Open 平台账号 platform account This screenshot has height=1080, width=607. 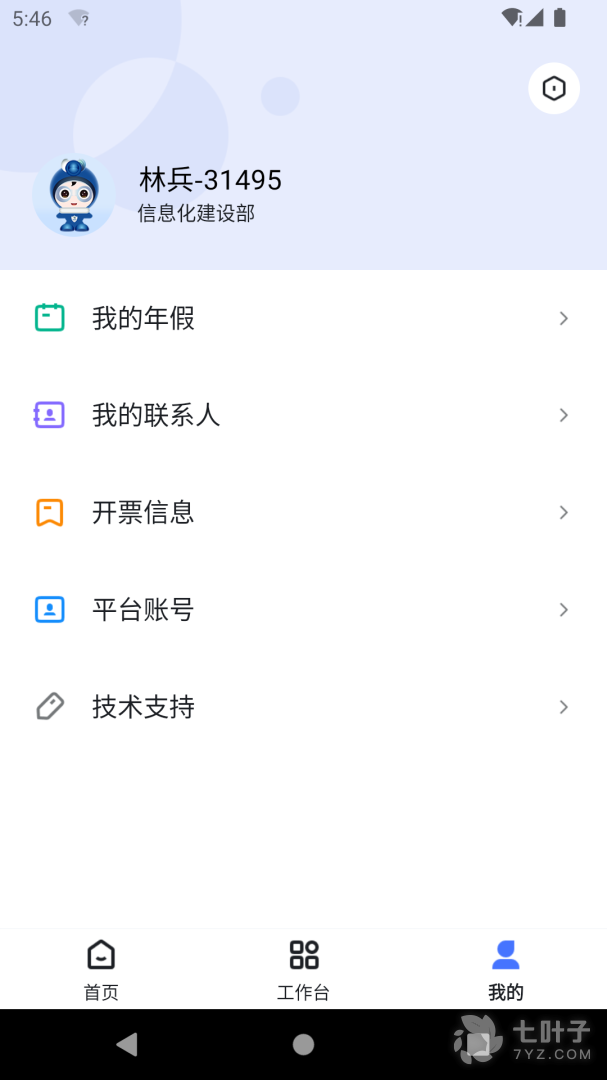pyautogui.click(x=303, y=610)
